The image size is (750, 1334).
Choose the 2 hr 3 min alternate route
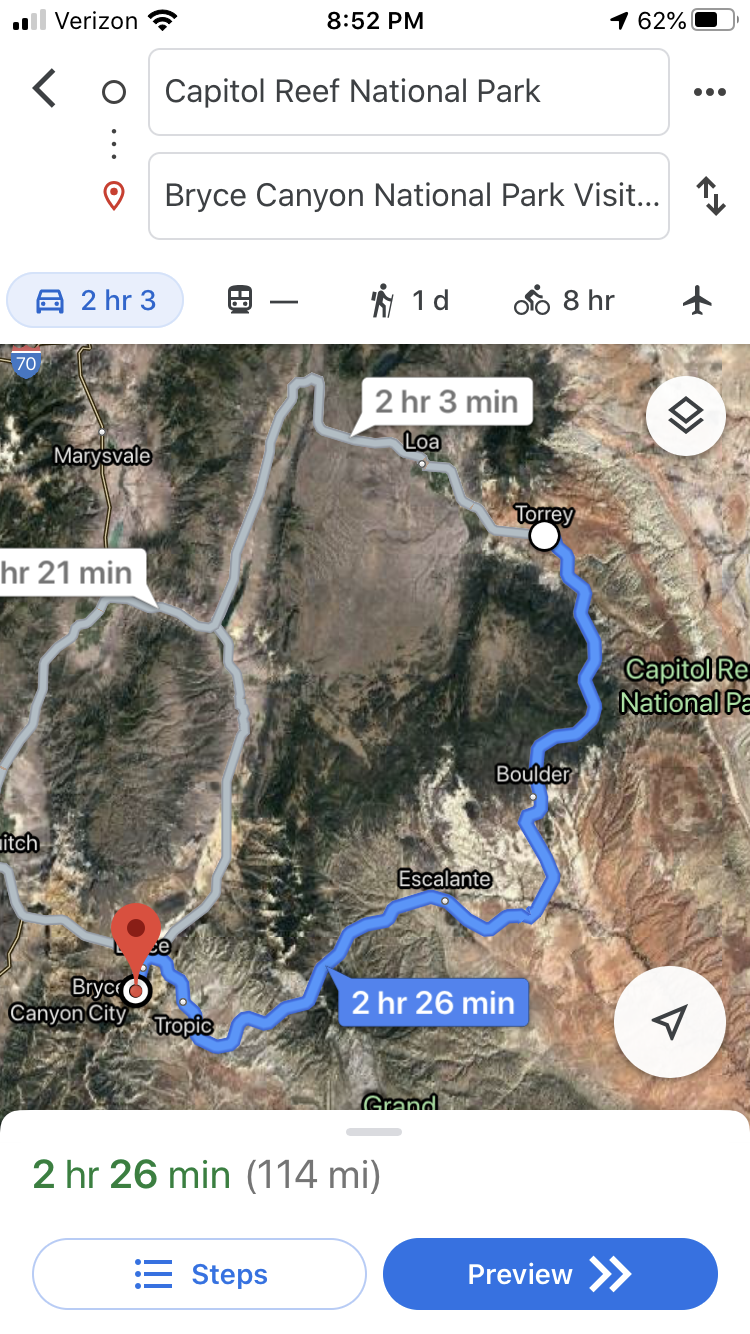coord(446,402)
